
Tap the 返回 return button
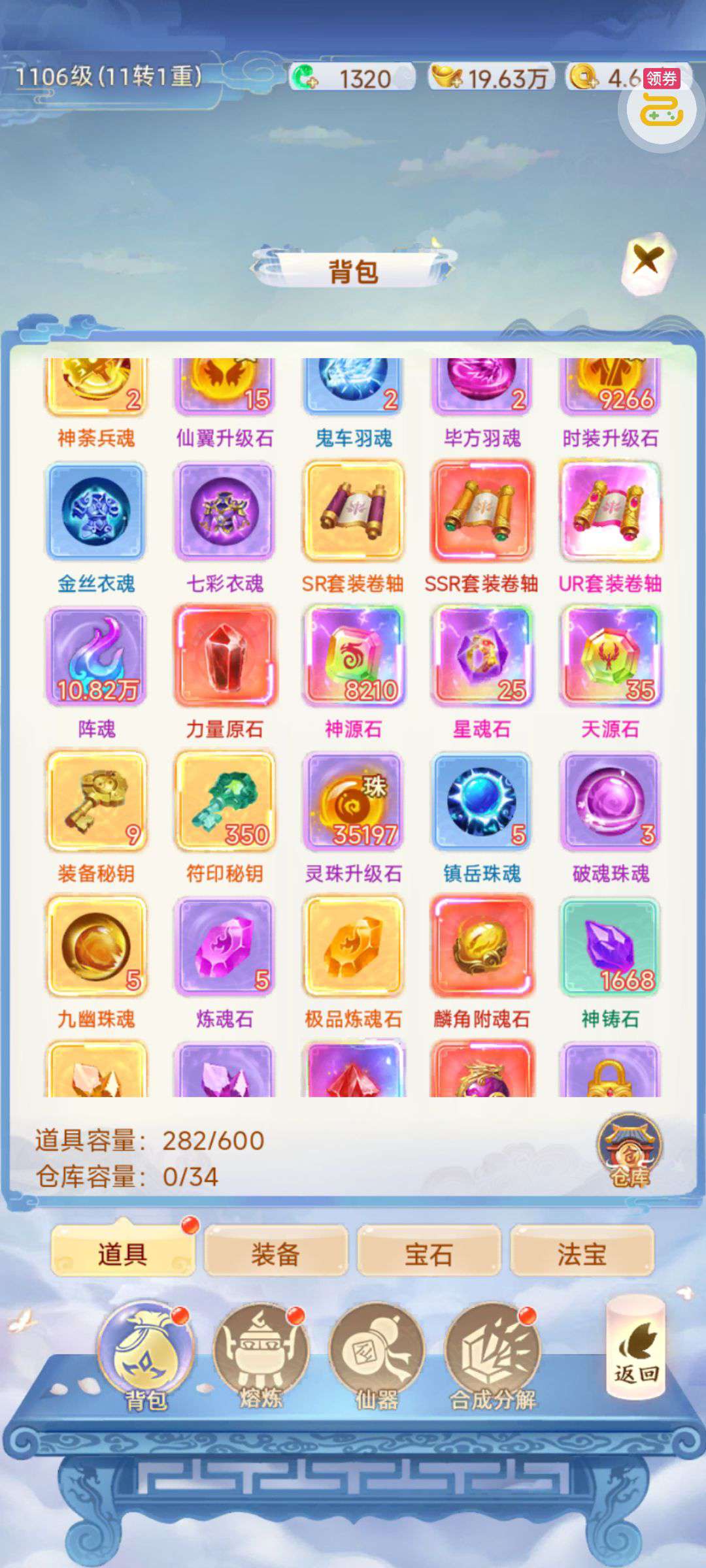[x=635, y=1351]
